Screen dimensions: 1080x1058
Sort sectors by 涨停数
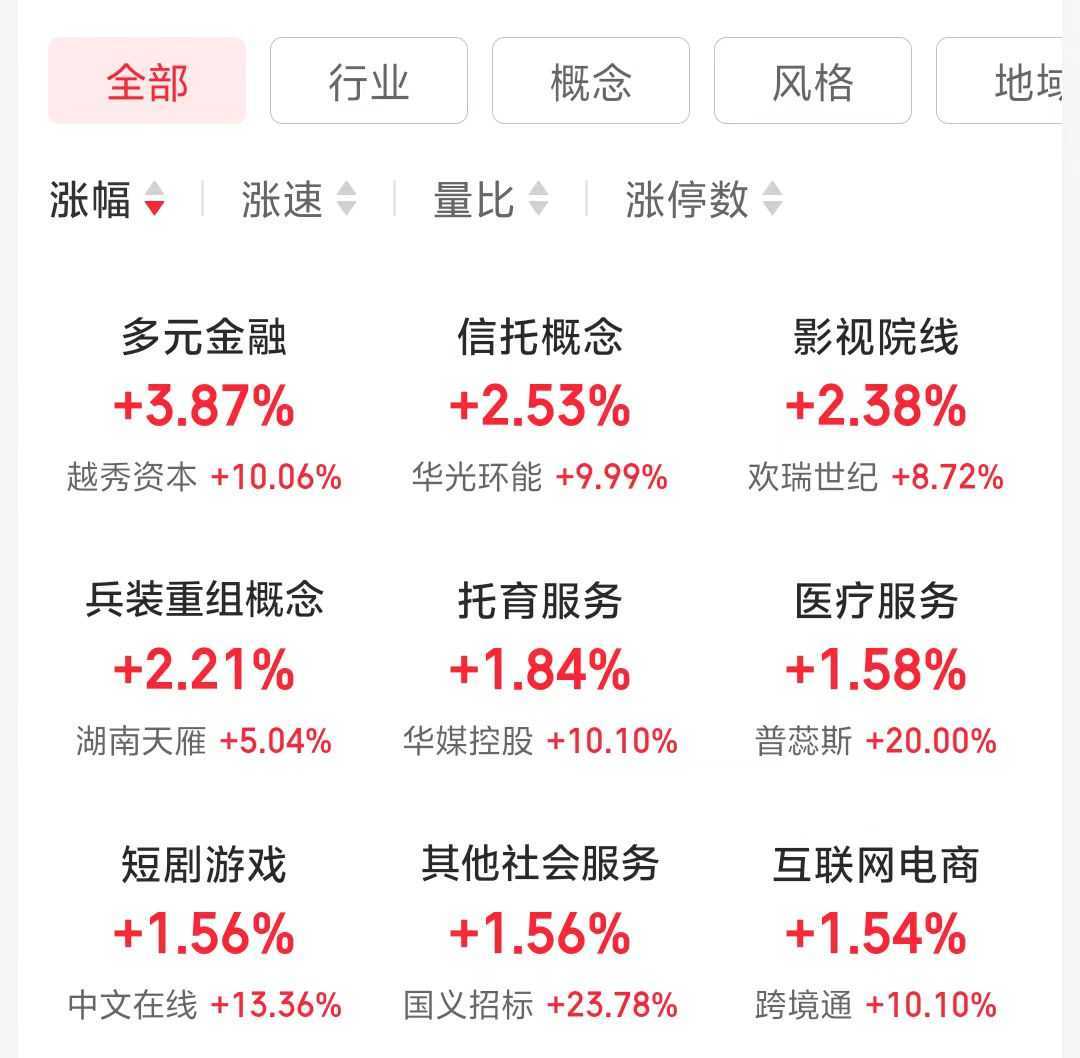click(703, 200)
